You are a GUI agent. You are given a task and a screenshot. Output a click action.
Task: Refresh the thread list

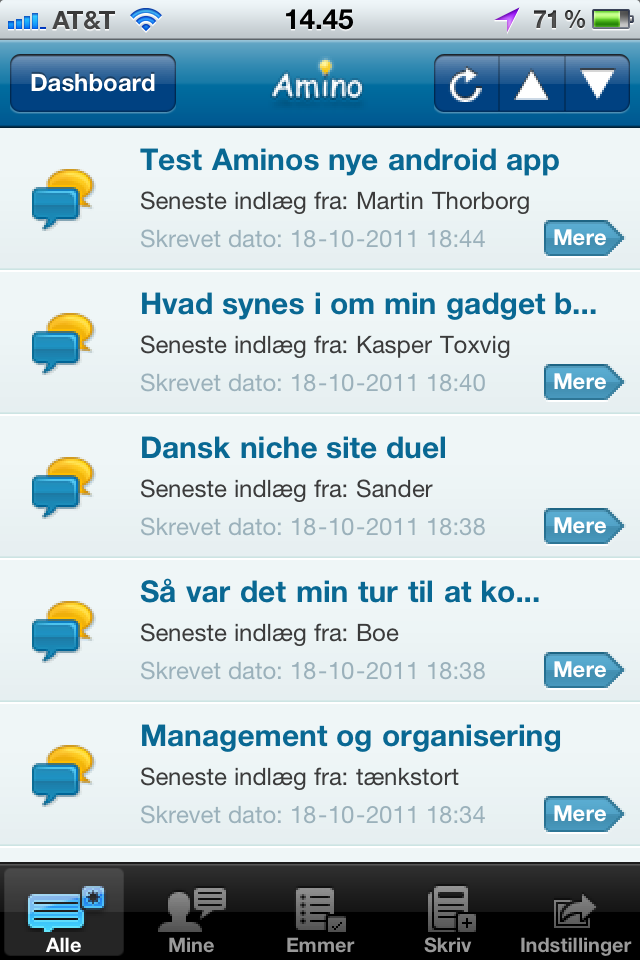[x=466, y=85]
